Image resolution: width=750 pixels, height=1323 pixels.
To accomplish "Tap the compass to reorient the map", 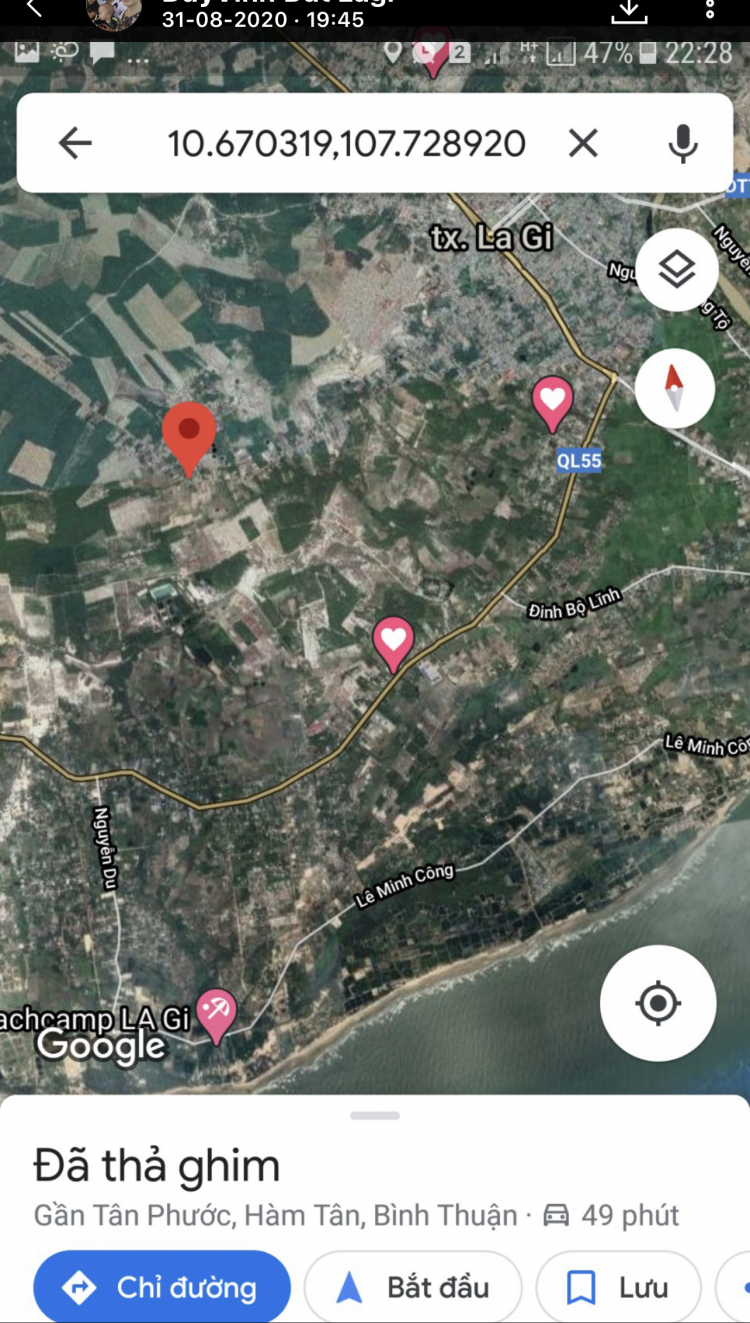I will tap(675, 388).
